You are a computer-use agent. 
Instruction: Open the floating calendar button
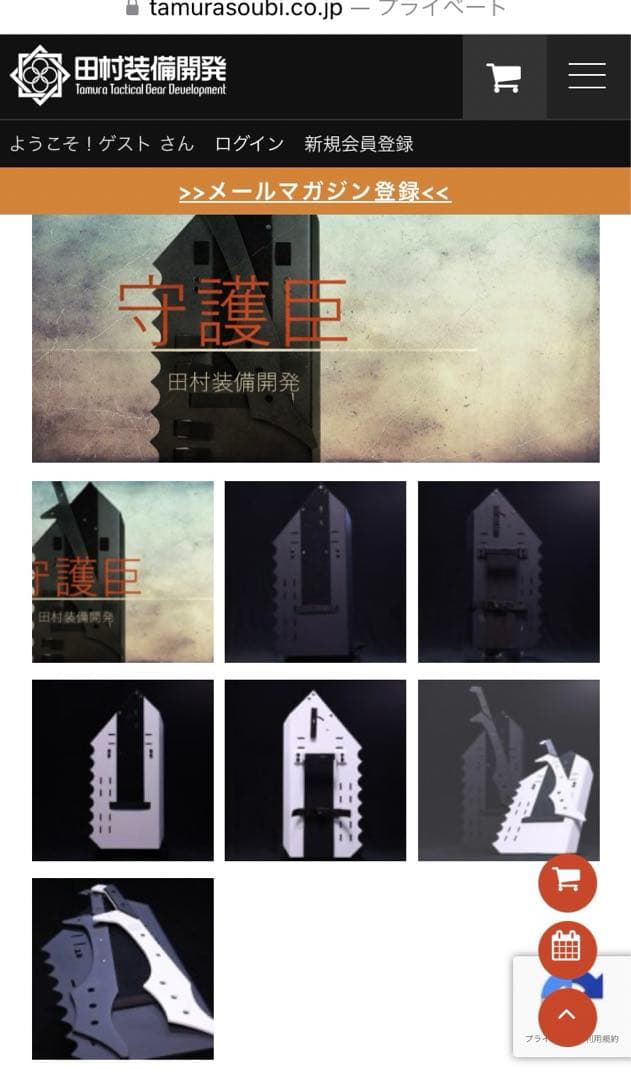(567, 949)
